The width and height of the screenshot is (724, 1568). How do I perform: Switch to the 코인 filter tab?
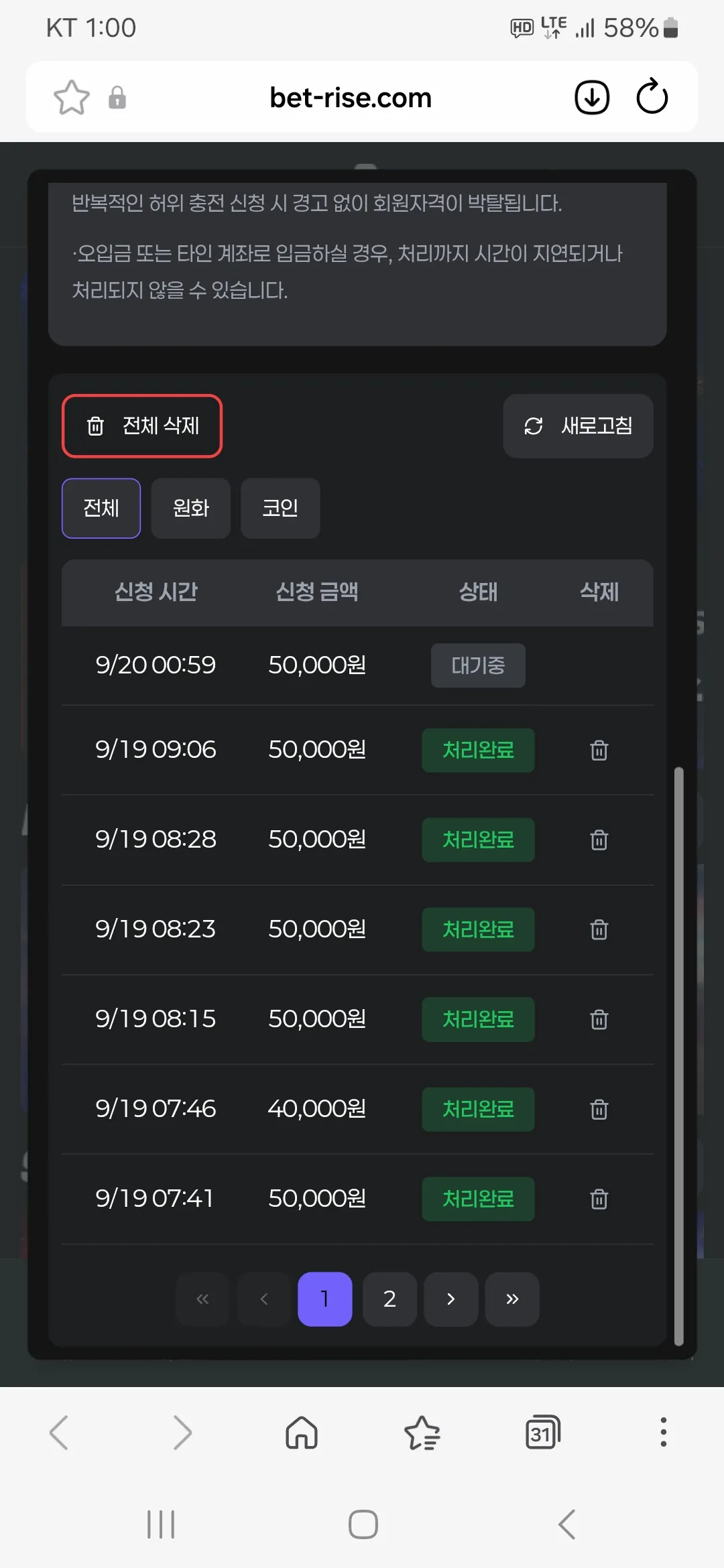pos(280,508)
